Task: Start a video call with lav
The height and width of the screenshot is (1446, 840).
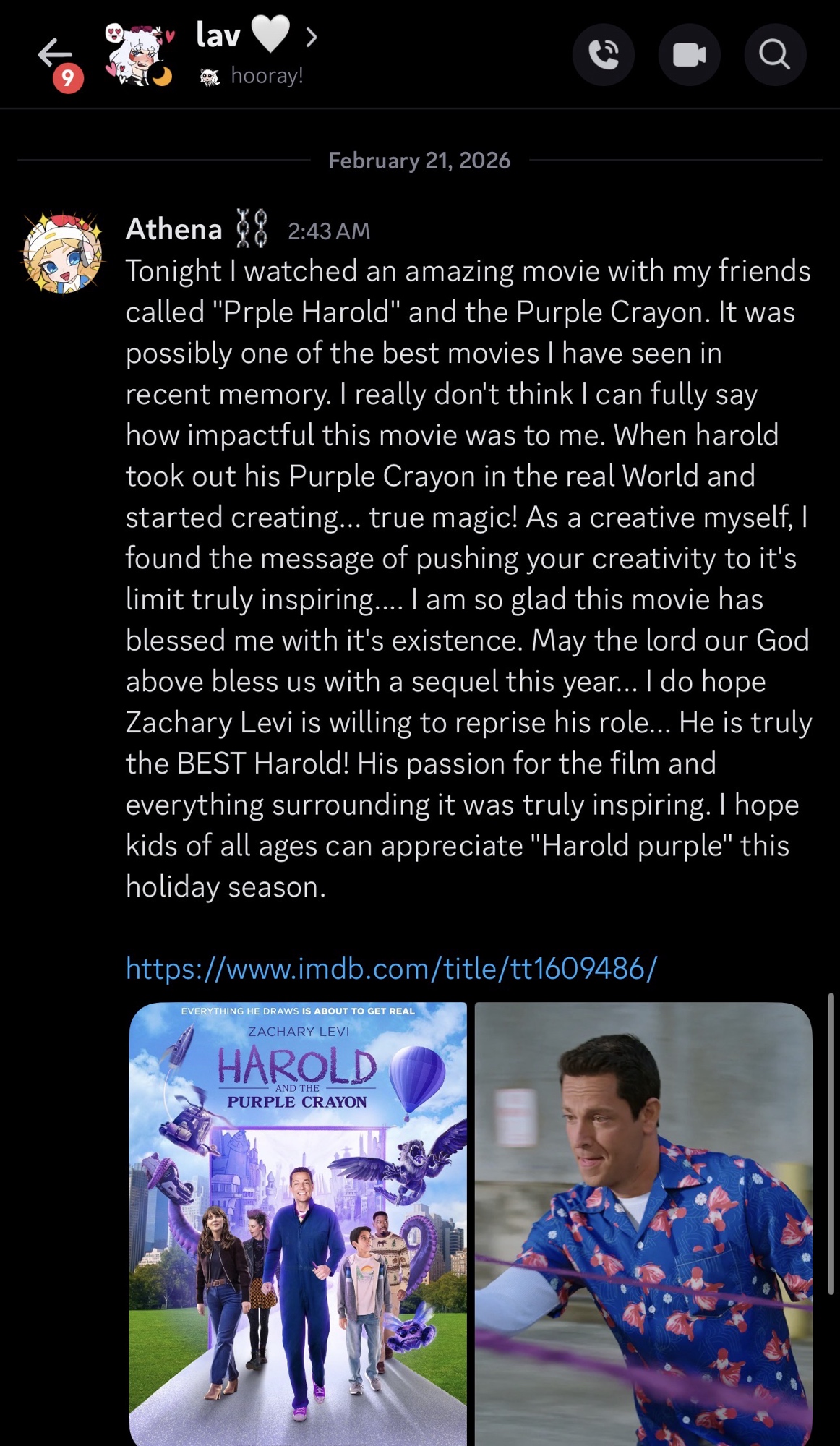Action: tap(689, 55)
